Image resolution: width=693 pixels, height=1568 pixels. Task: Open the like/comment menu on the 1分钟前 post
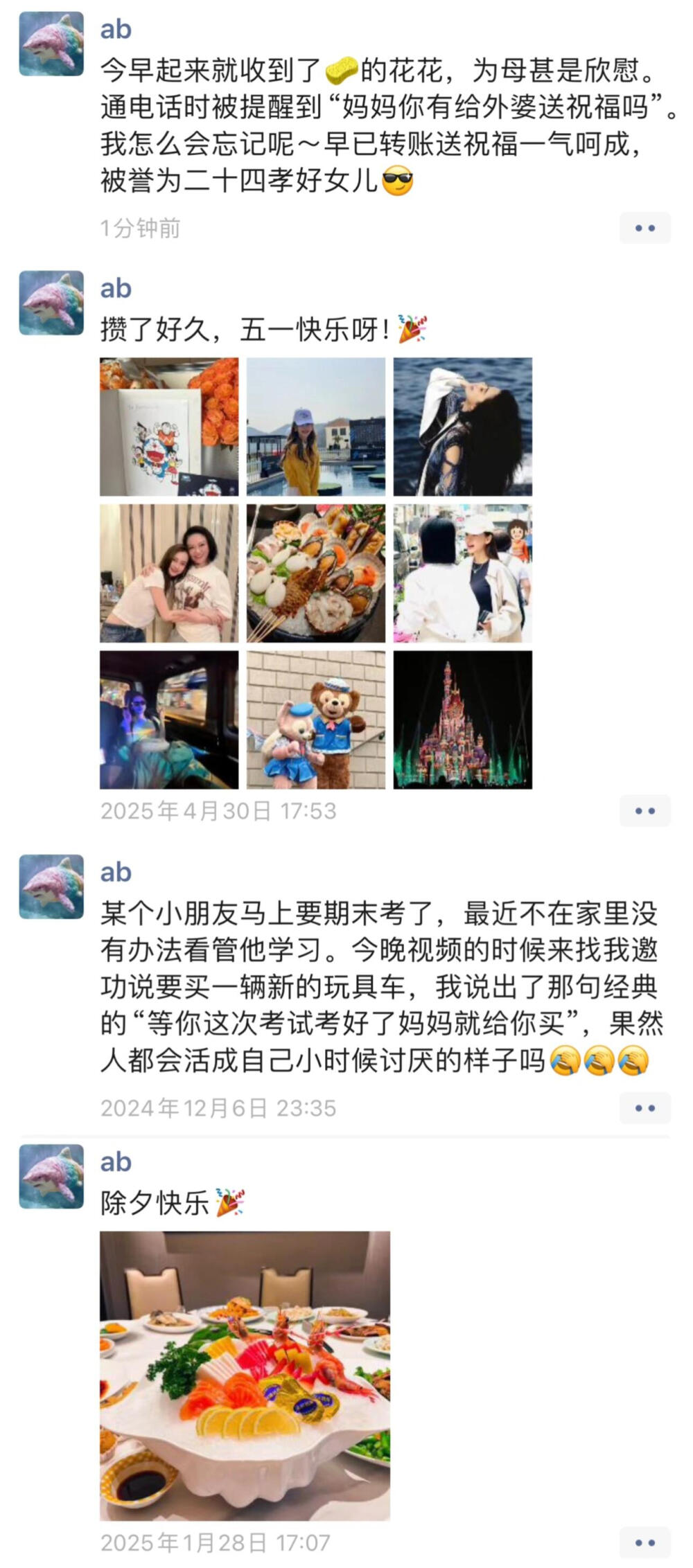coord(644,228)
